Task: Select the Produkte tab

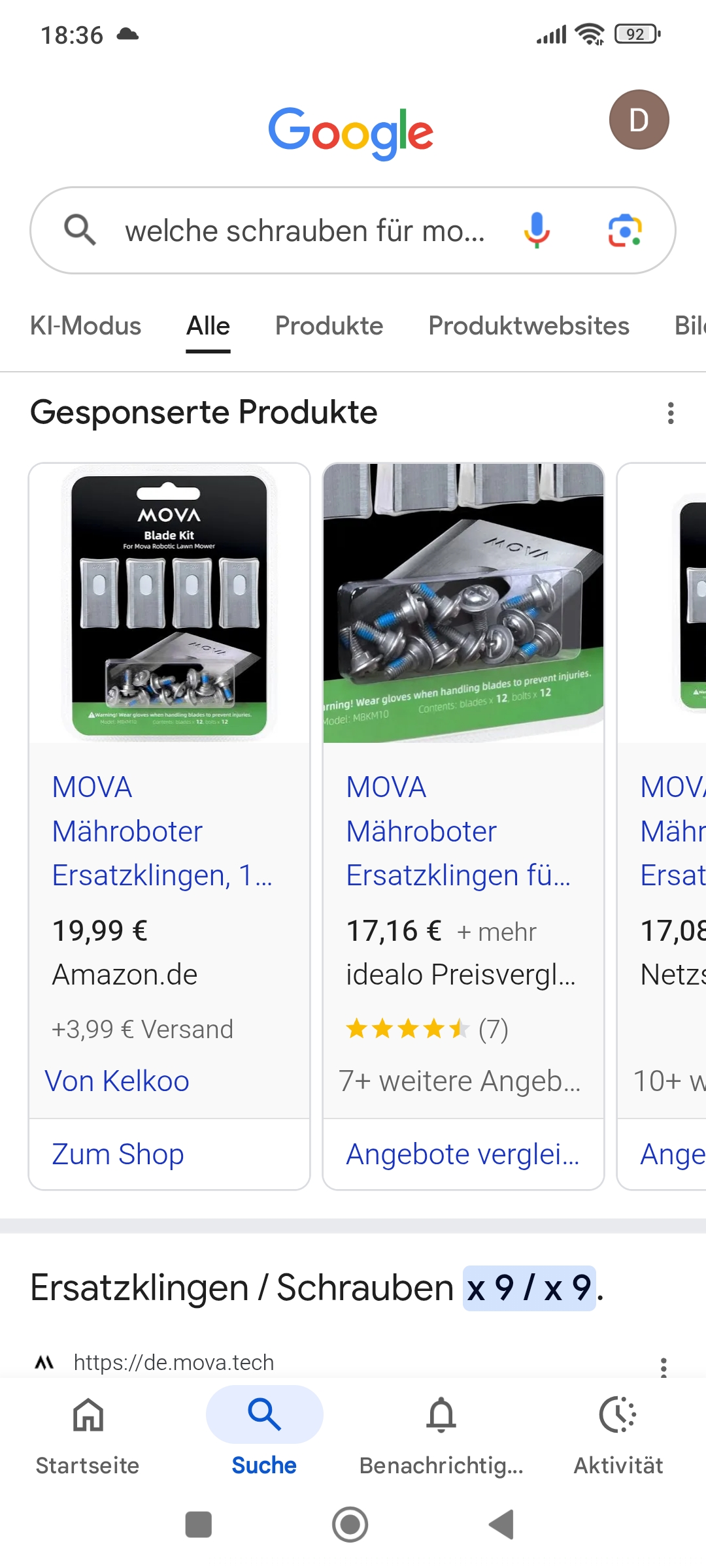Action: pyautogui.click(x=329, y=325)
